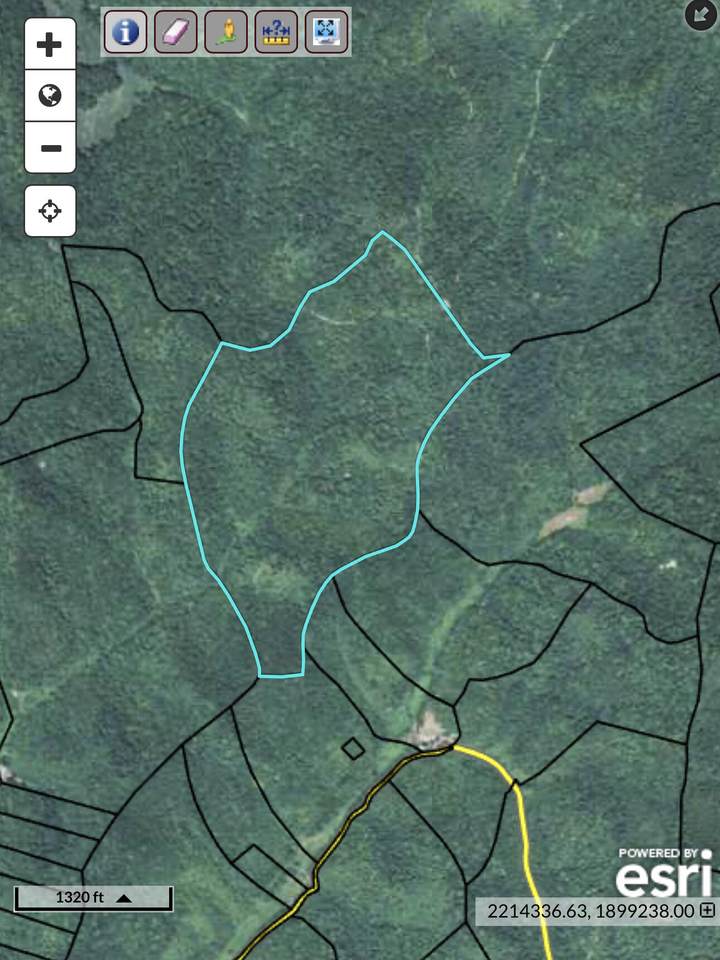720x960 pixels.
Task: Reset map to default extent globe
Action: 50,96
